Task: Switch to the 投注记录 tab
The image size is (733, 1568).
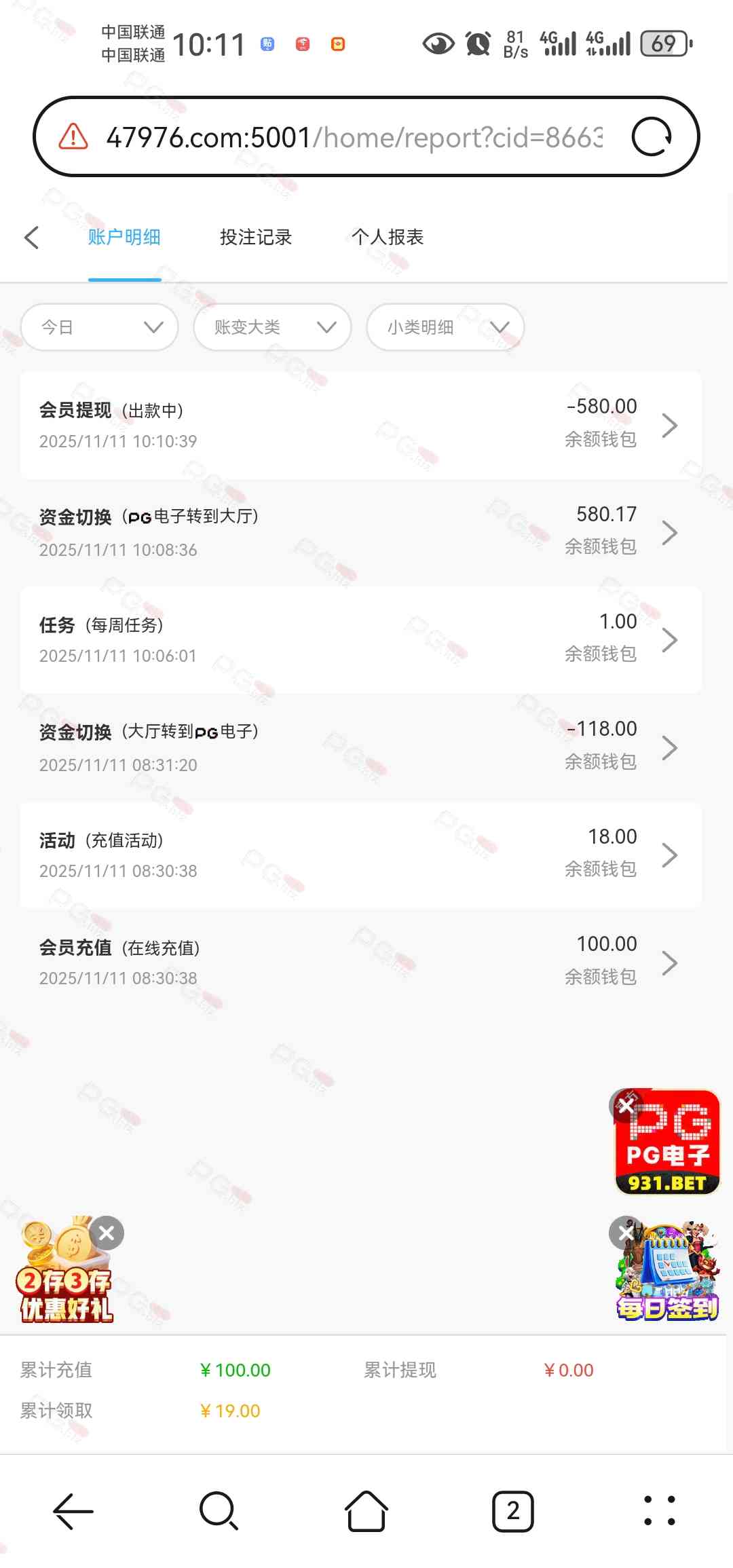Action: click(x=256, y=238)
